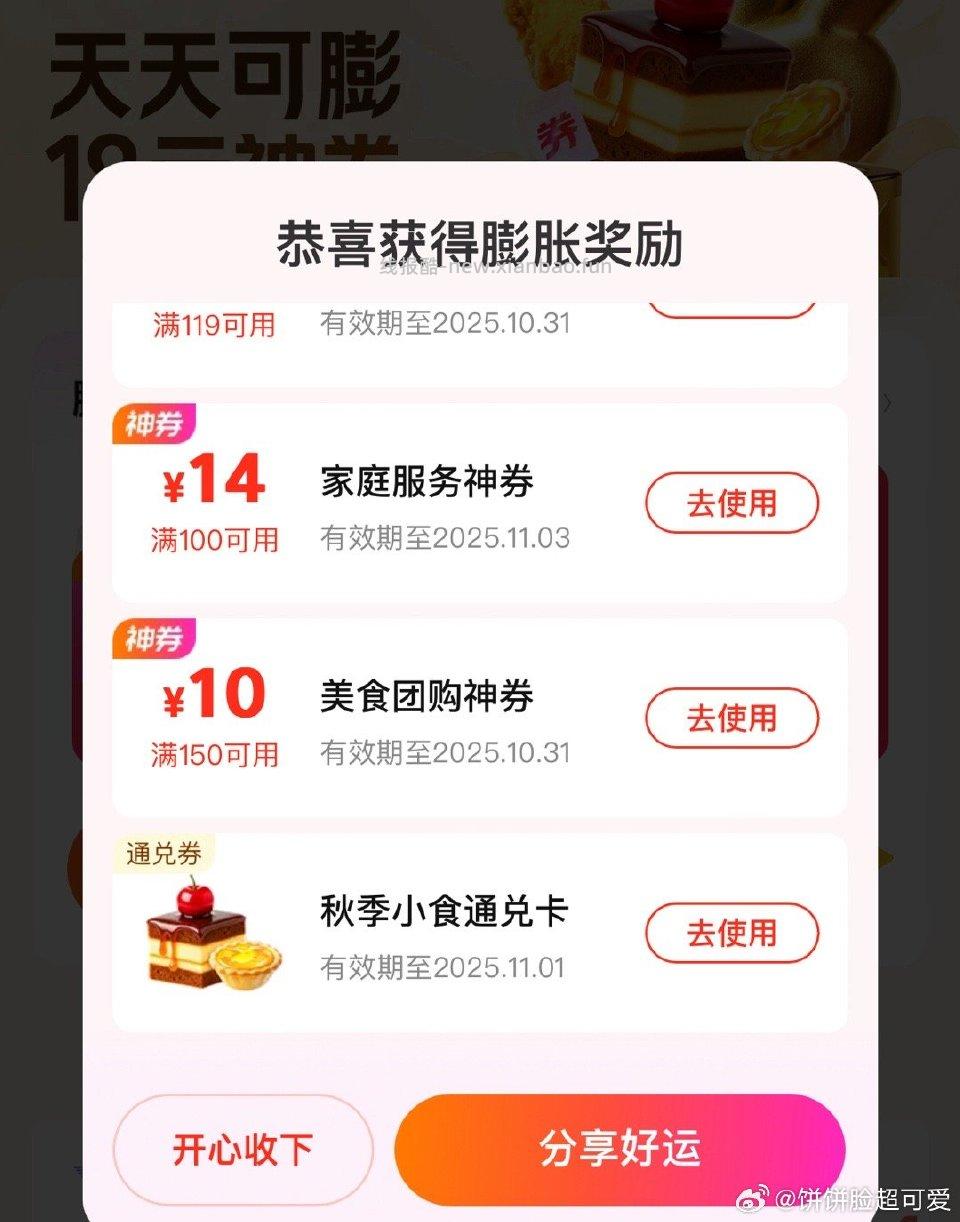960x1222 pixels.
Task: Click the partial coupon showing 满119可用
Action: tap(213, 324)
